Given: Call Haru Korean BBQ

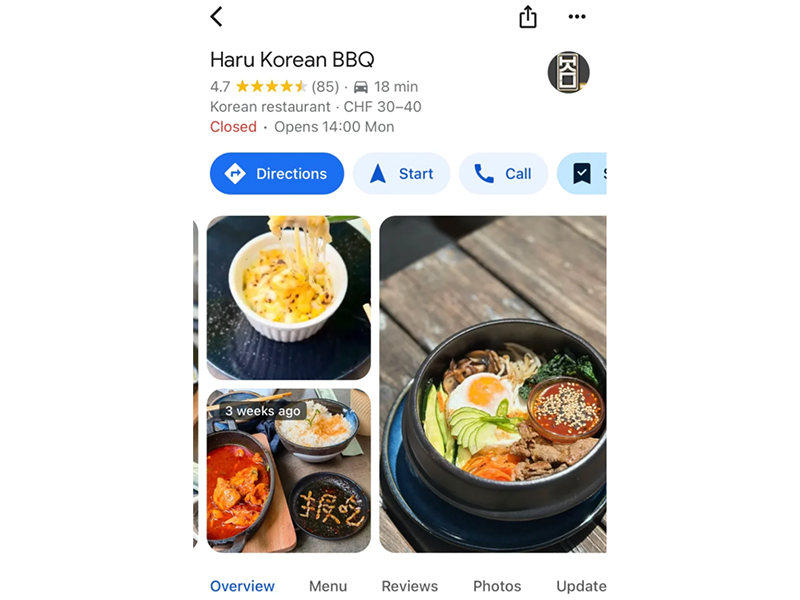Looking at the screenshot, I should [x=503, y=173].
